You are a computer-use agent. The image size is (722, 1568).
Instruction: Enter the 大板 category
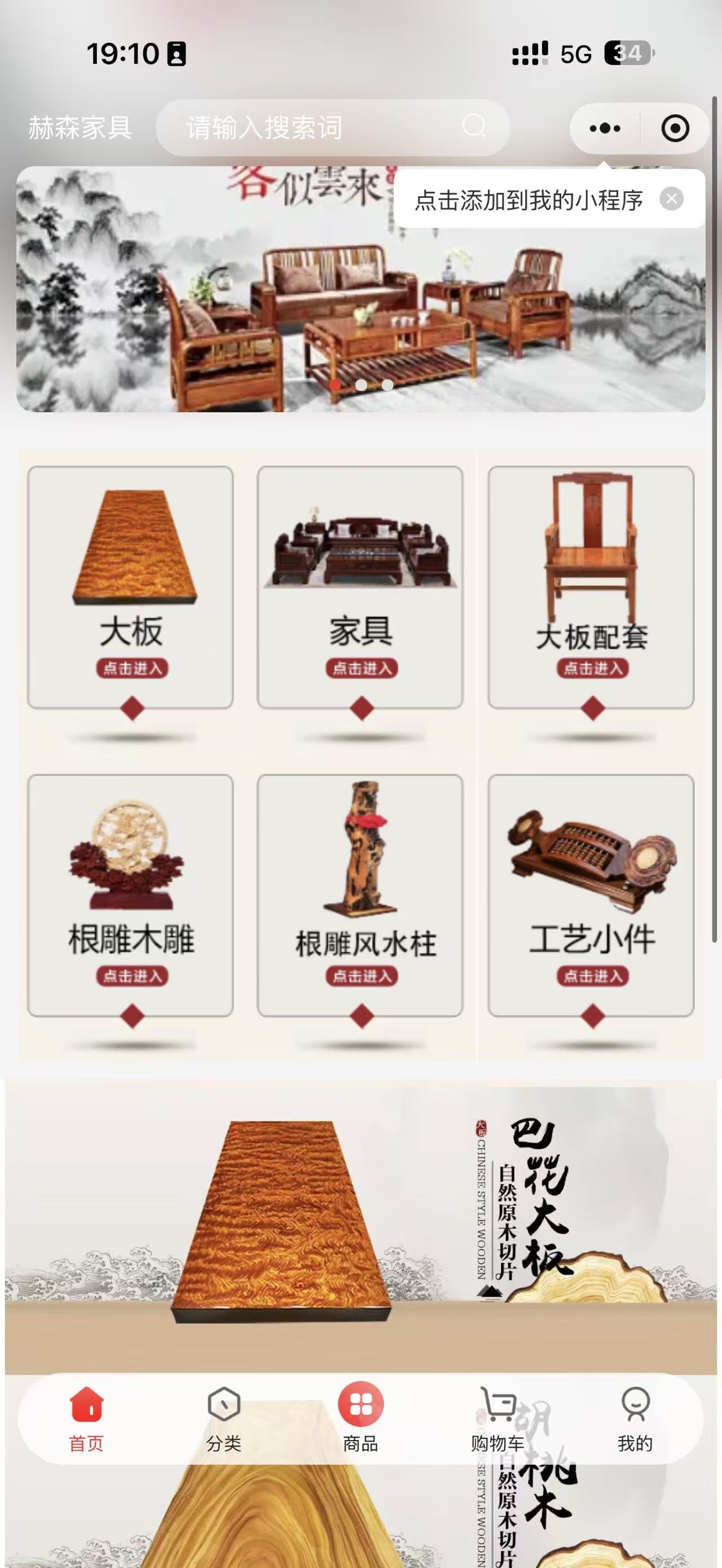(x=131, y=588)
